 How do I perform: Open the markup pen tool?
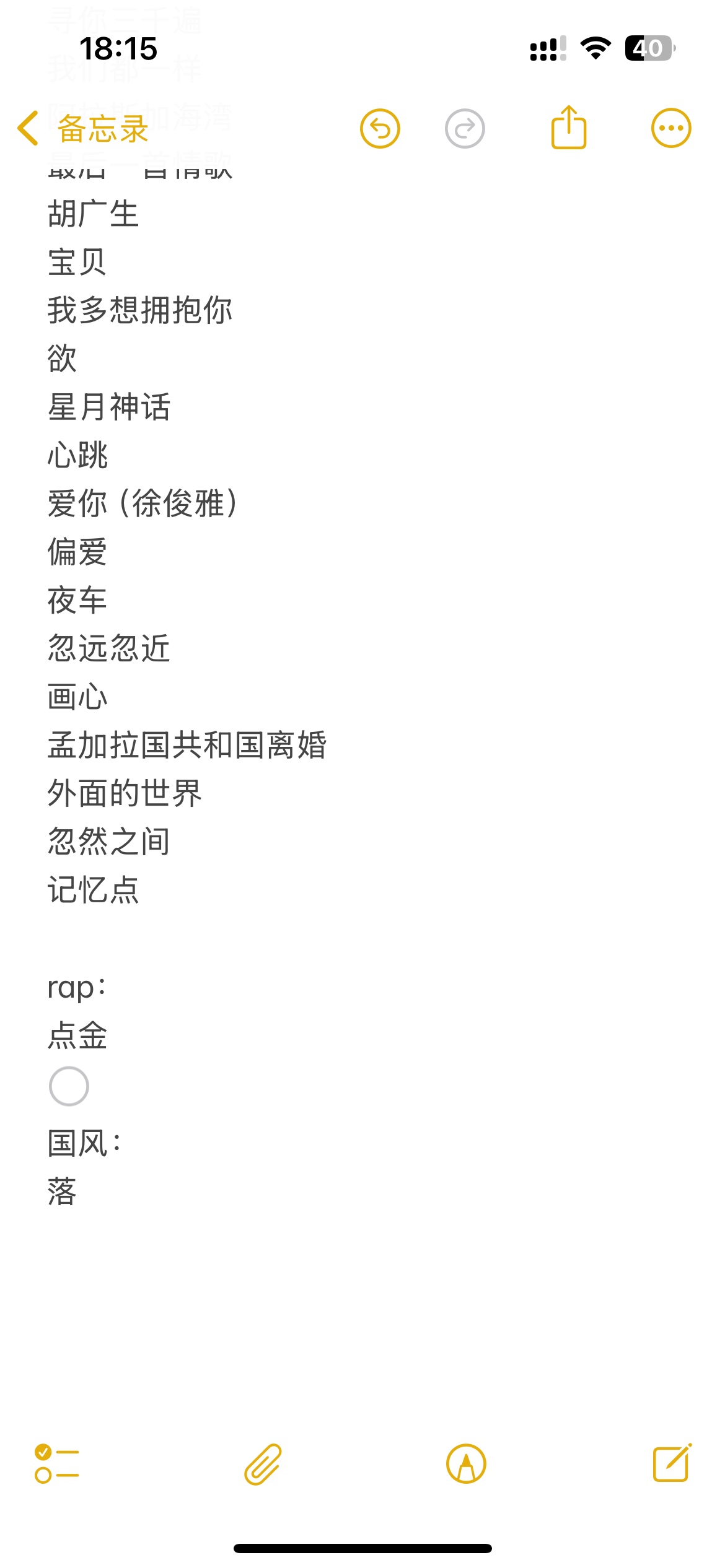pos(466,1464)
